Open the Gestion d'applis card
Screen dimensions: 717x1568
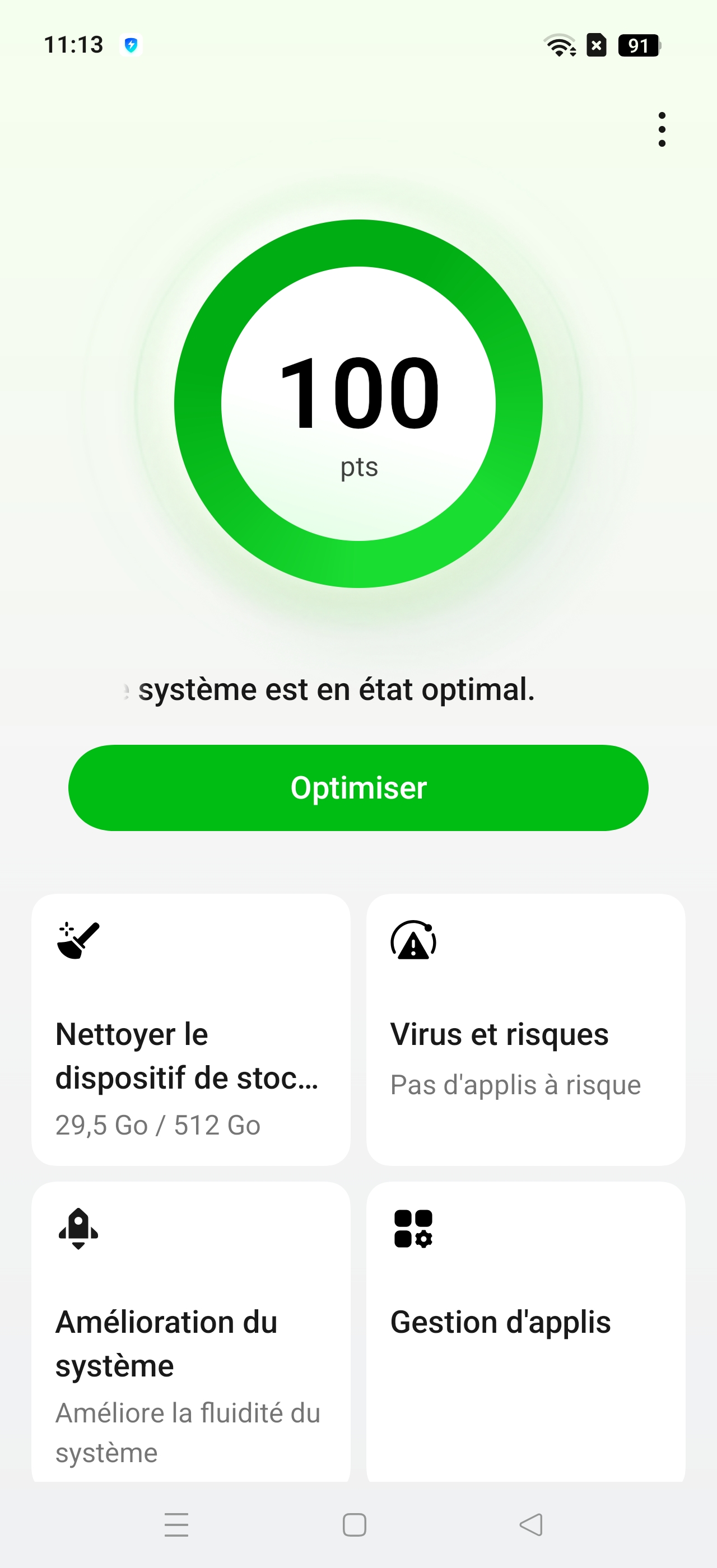click(525, 1332)
